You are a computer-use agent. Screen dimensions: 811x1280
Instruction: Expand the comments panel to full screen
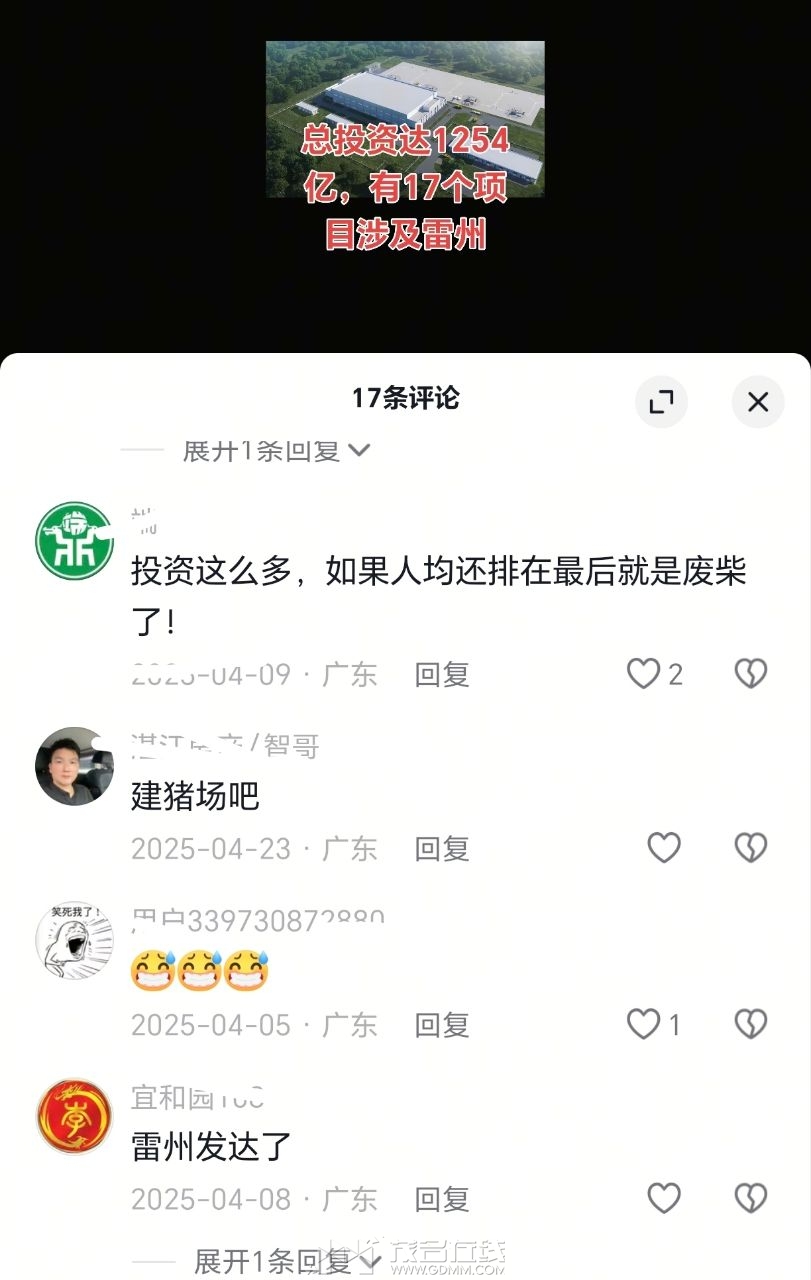point(661,402)
